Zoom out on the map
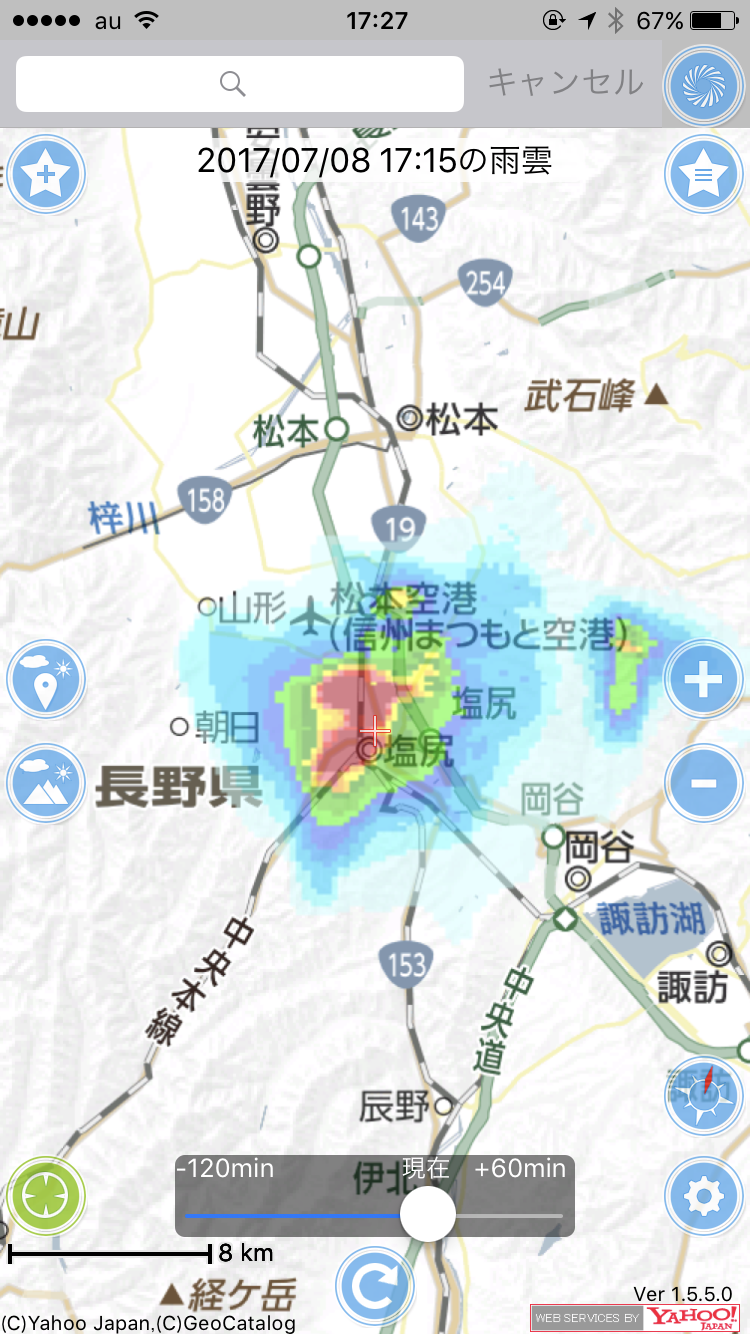The height and width of the screenshot is (1334, 750). click(703, 783)
